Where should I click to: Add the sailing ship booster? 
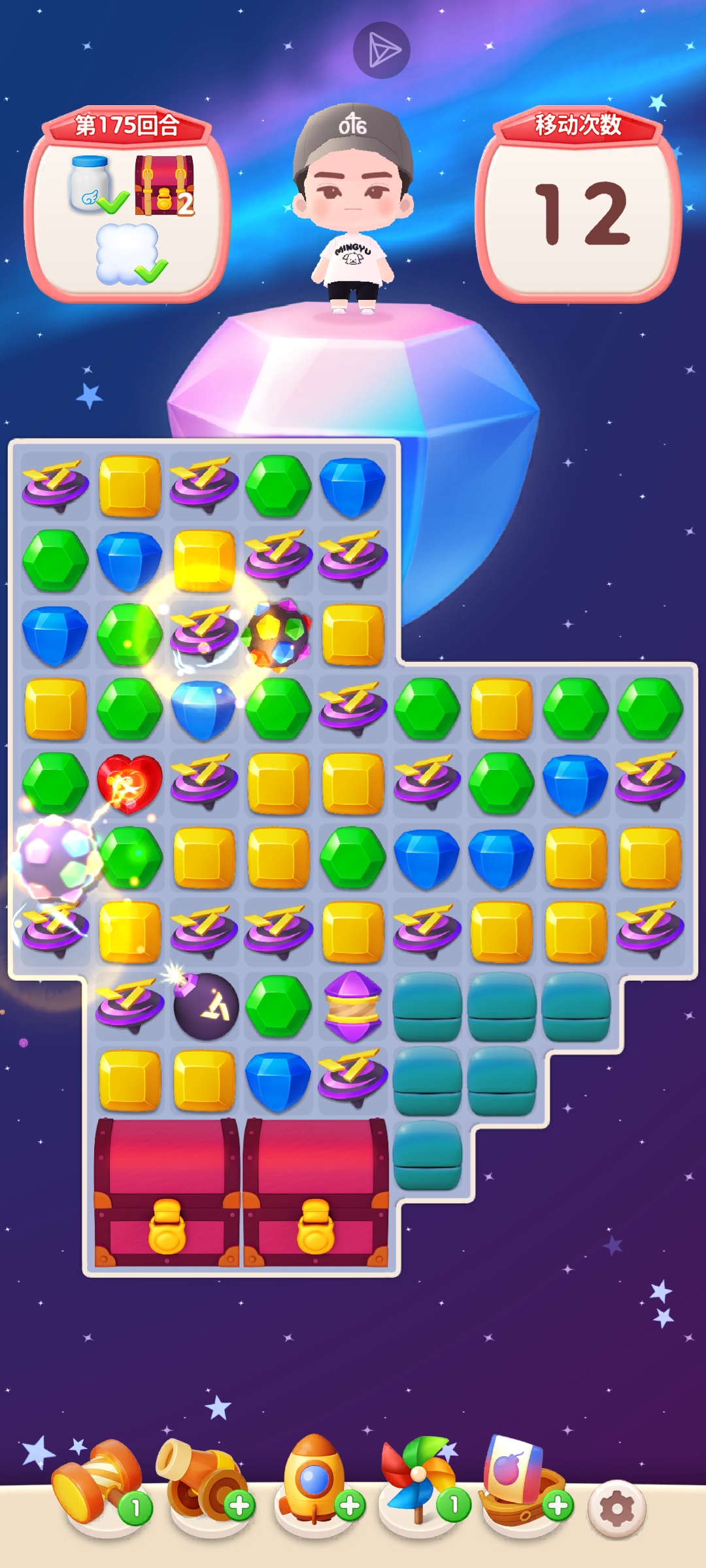[558, 1505]
